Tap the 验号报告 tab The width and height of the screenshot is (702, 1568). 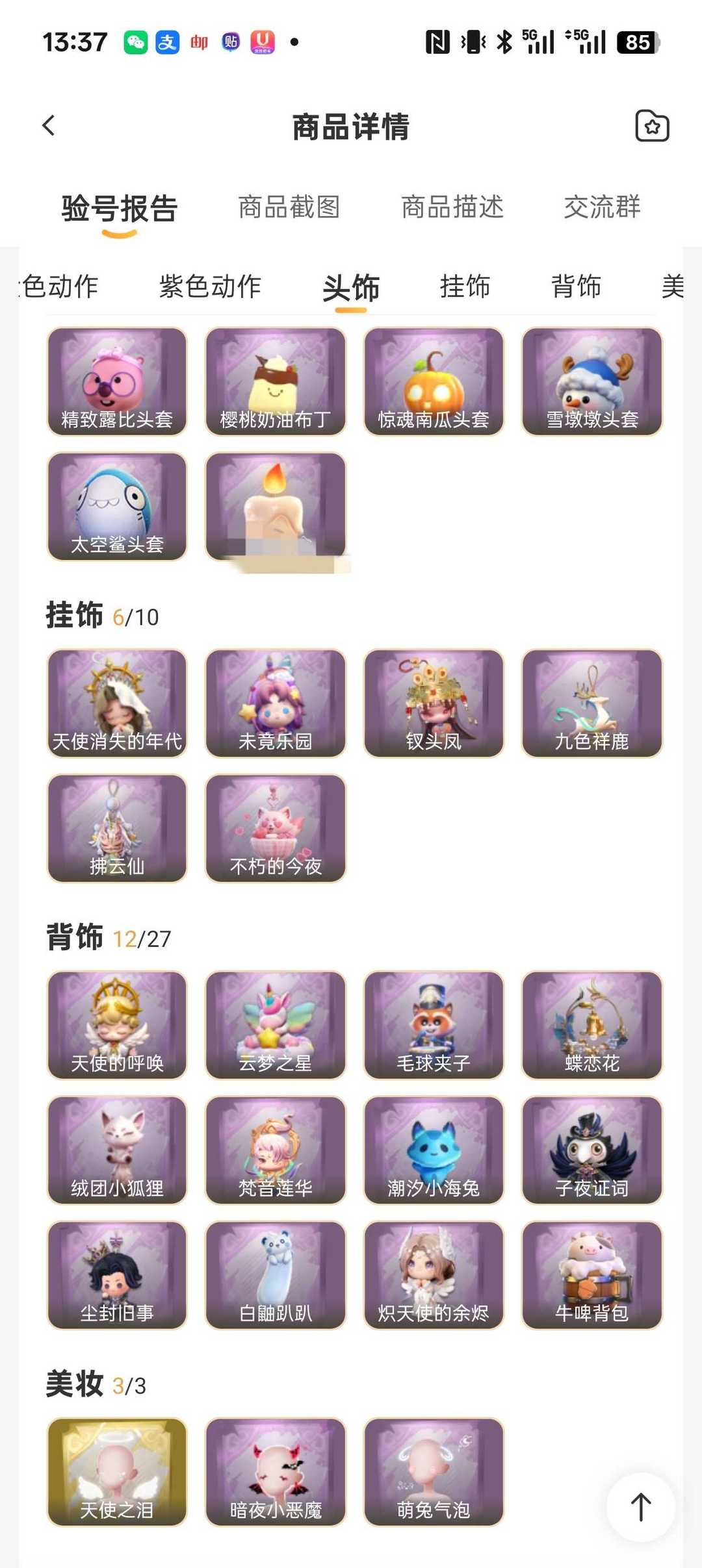pos(119,209)
